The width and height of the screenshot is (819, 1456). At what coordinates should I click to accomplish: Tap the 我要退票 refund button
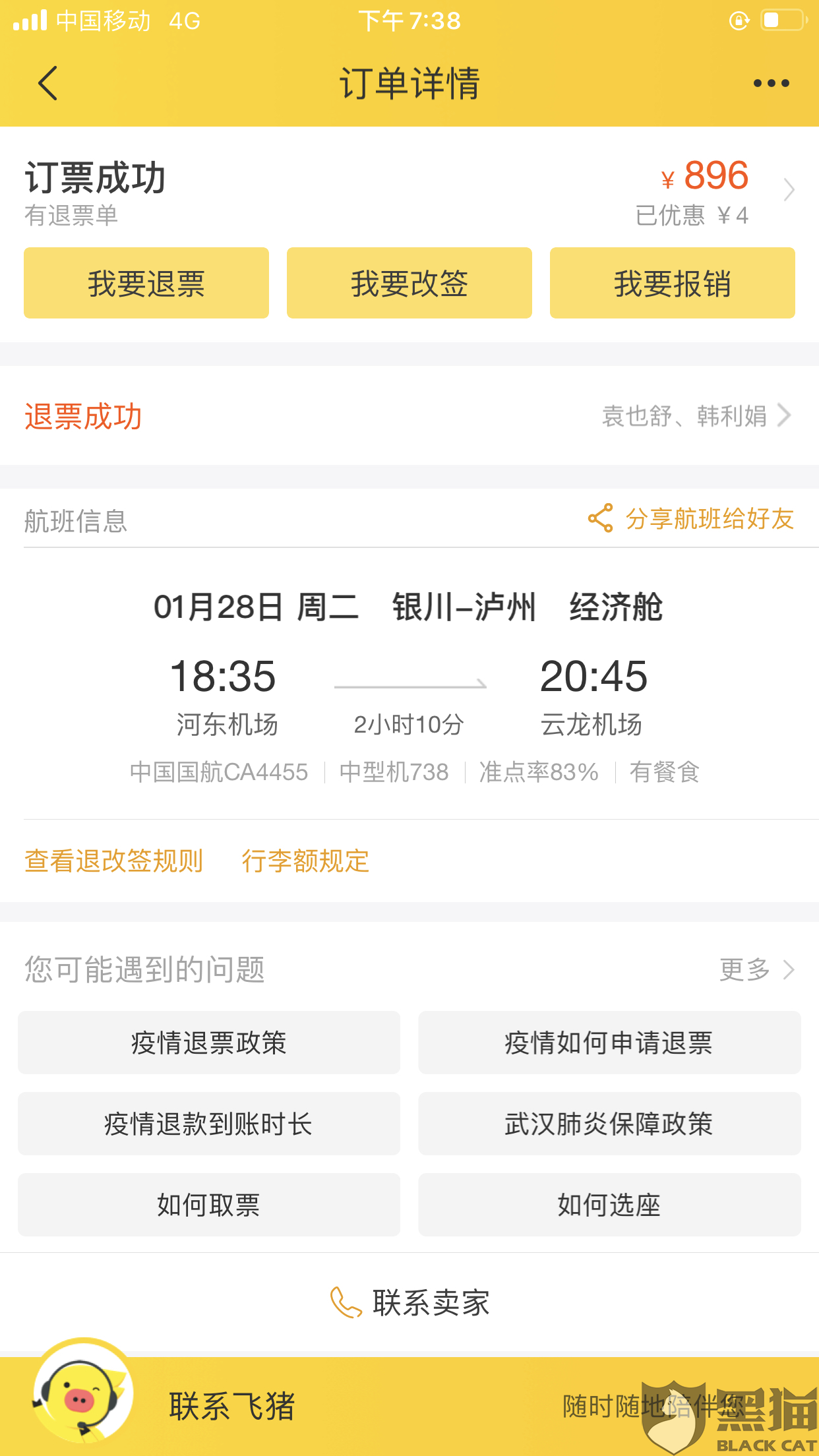coord(146,284)
